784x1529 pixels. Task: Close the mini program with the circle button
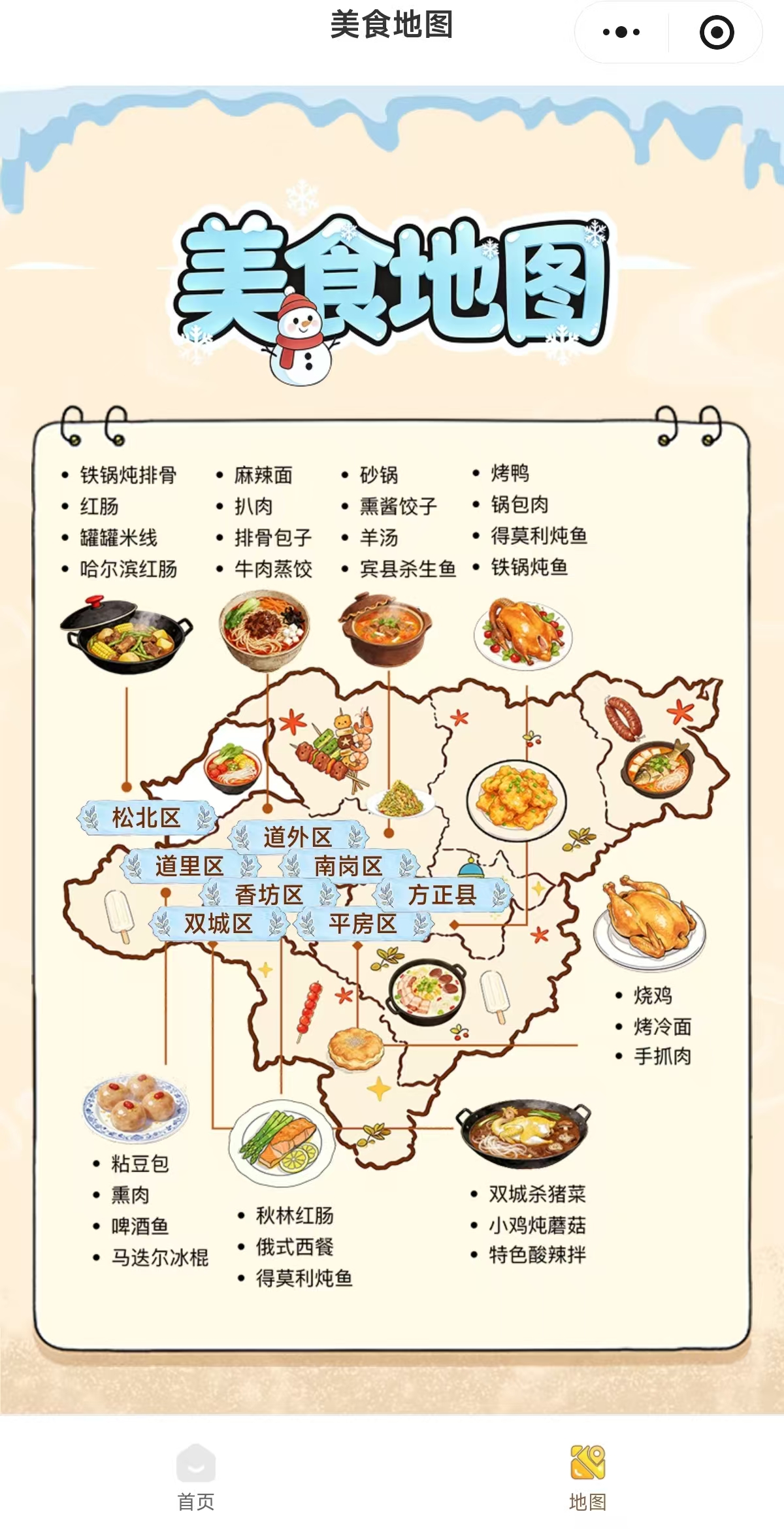pos(716,32)
